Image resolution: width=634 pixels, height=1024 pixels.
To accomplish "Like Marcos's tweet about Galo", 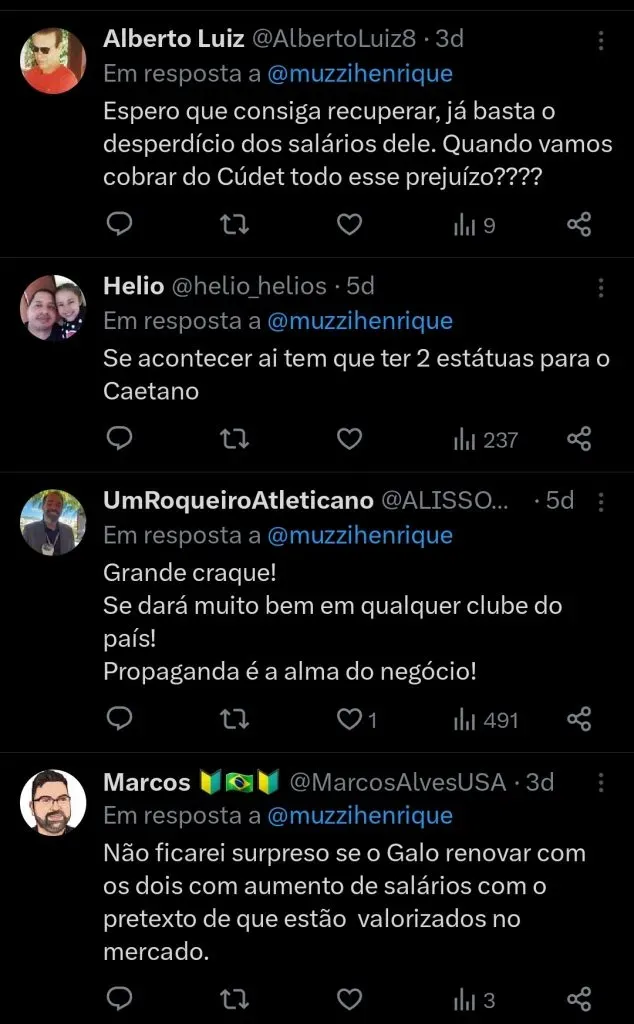I will click(348, 998).
